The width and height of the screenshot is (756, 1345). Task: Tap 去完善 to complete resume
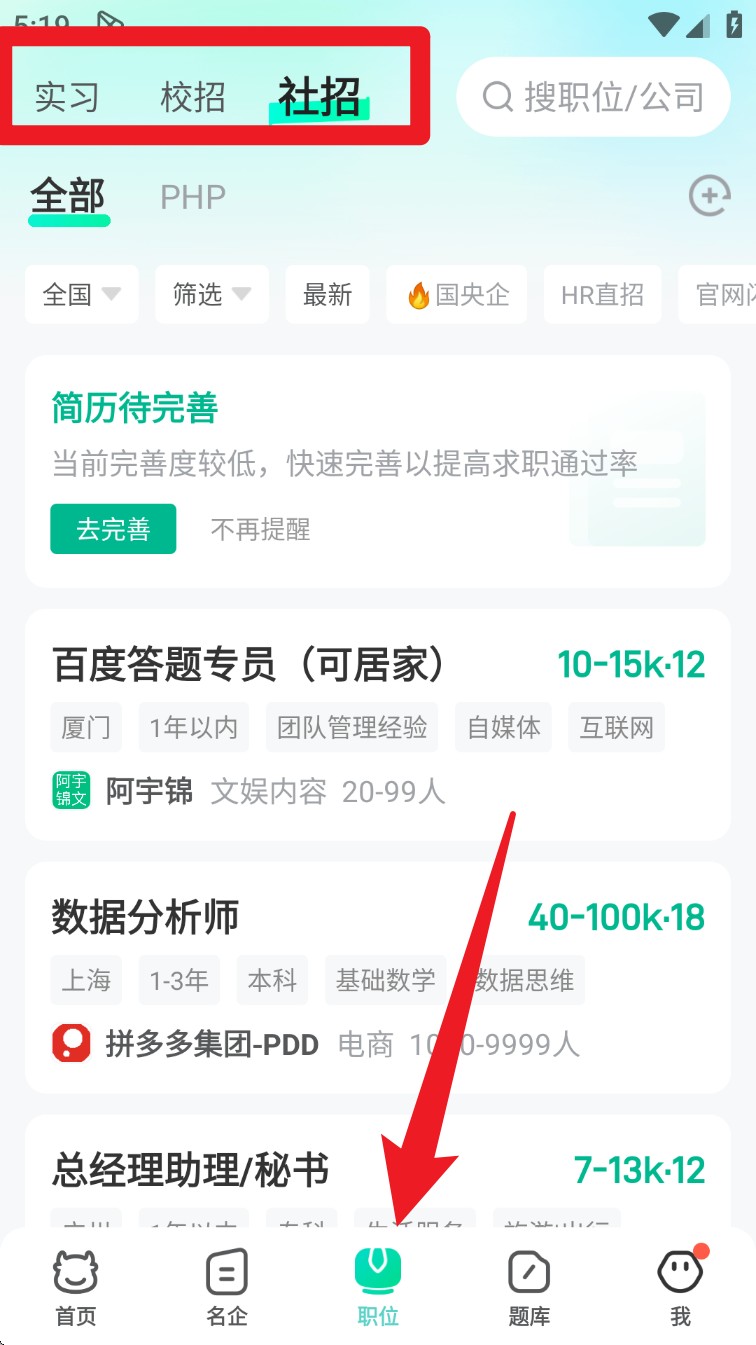pos(113,529)
